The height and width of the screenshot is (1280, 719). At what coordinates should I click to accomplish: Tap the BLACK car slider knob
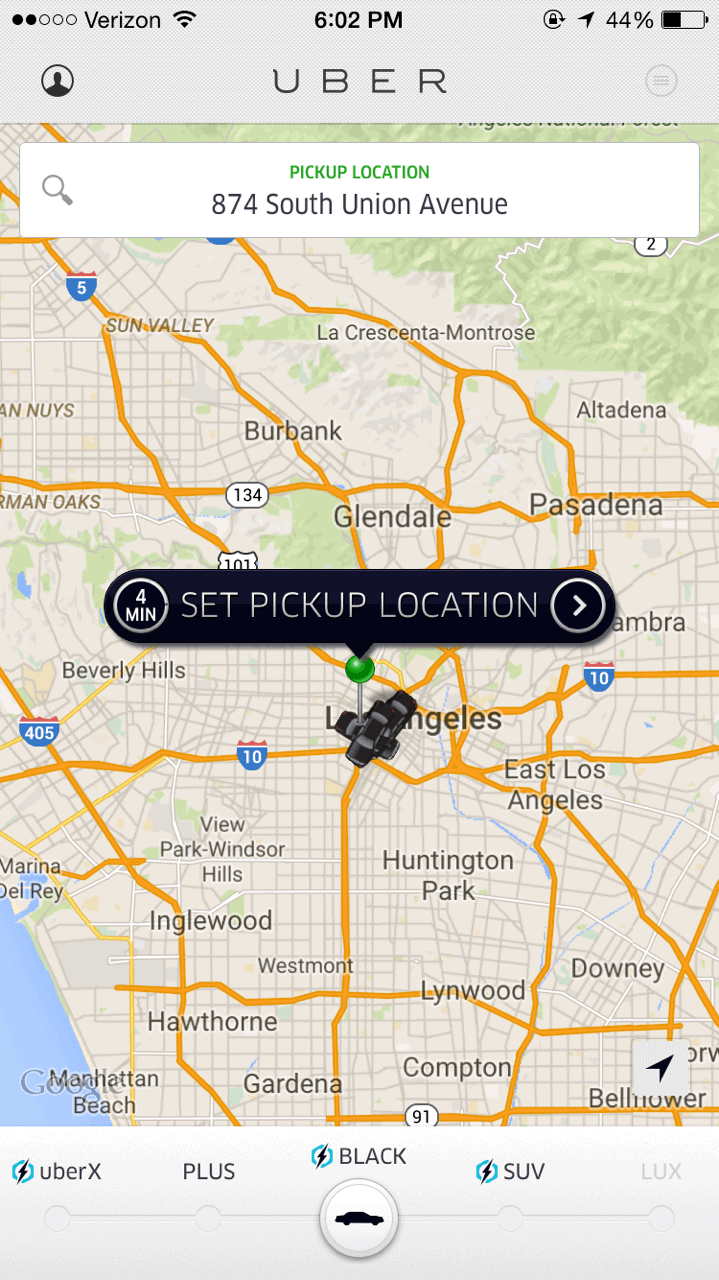coord(359,1219)
